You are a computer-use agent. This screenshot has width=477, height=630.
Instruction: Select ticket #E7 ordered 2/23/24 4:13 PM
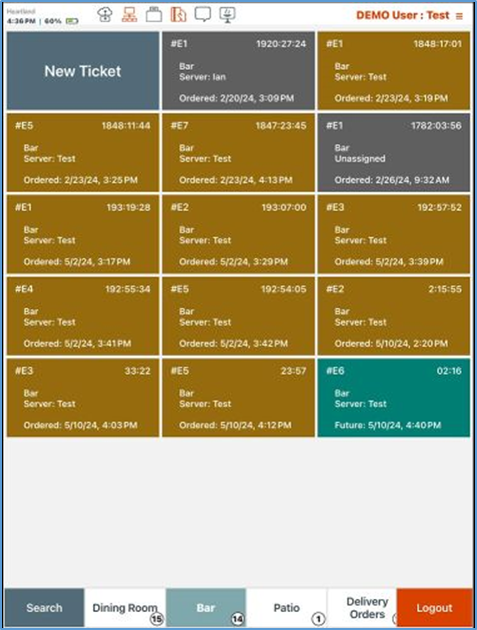coord(238,152)
